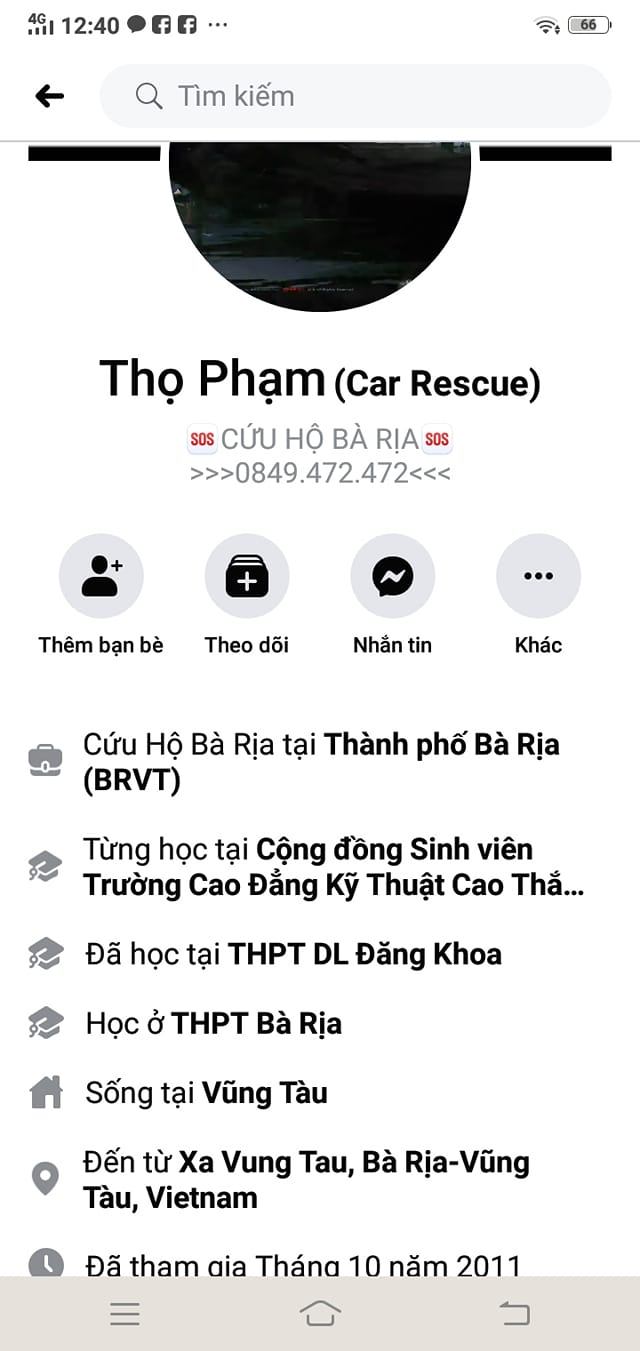This screenshot has height=1351, width=640.
Task: Follow this profile with Theo dõi
Action: 247,577
